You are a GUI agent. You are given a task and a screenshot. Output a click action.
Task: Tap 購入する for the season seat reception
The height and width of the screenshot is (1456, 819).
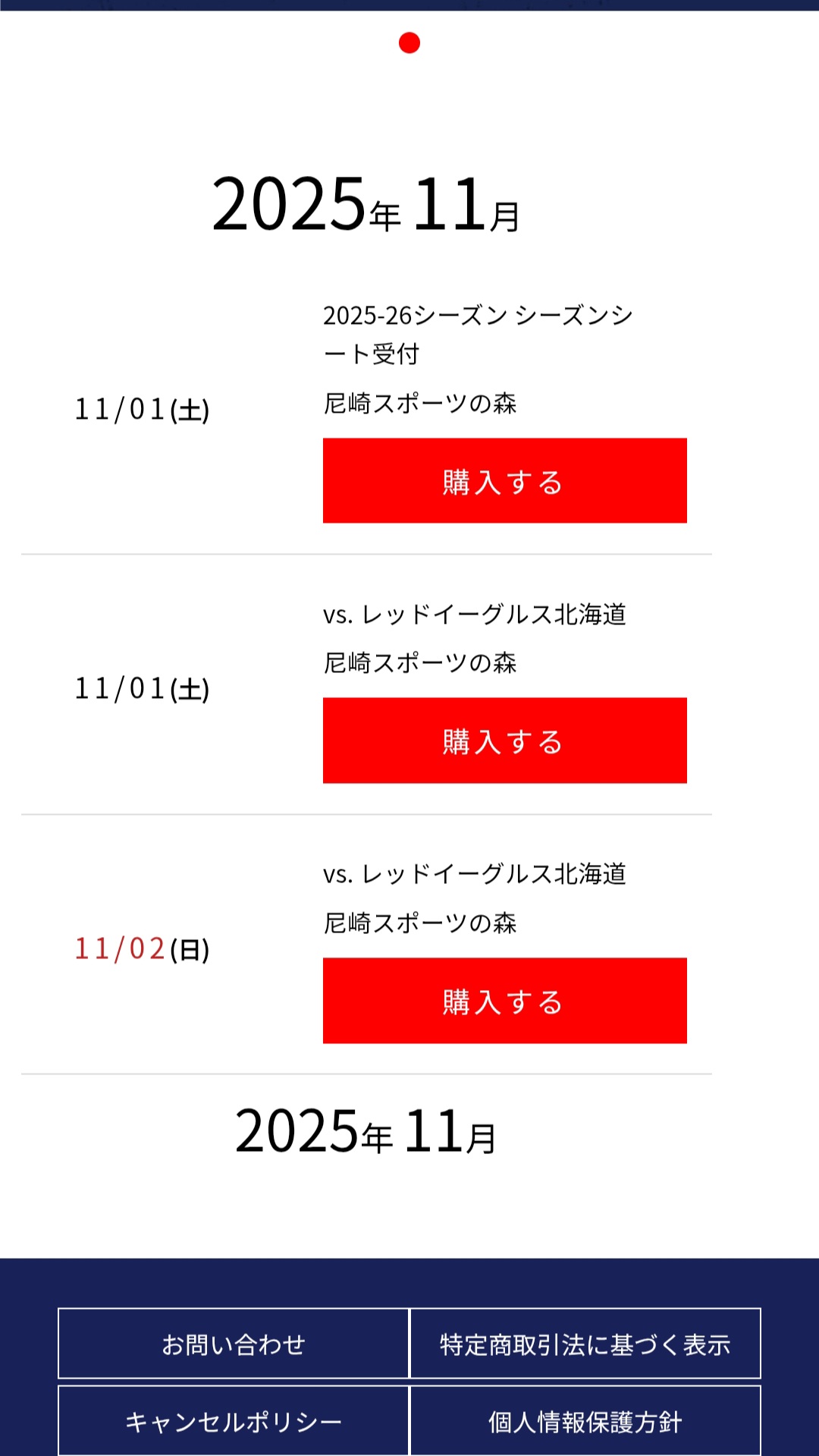click(x=504, y=480)
